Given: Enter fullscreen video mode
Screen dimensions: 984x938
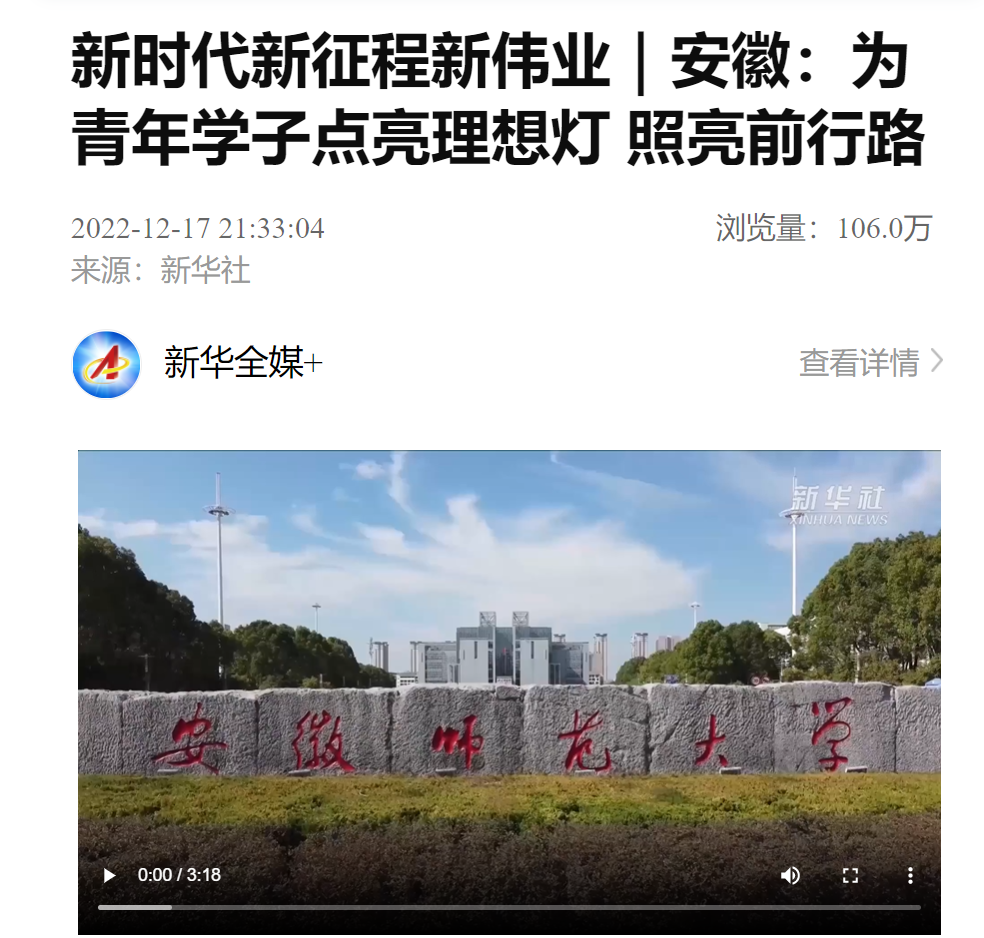Looking at the screenshot, I should click(850, 875).
